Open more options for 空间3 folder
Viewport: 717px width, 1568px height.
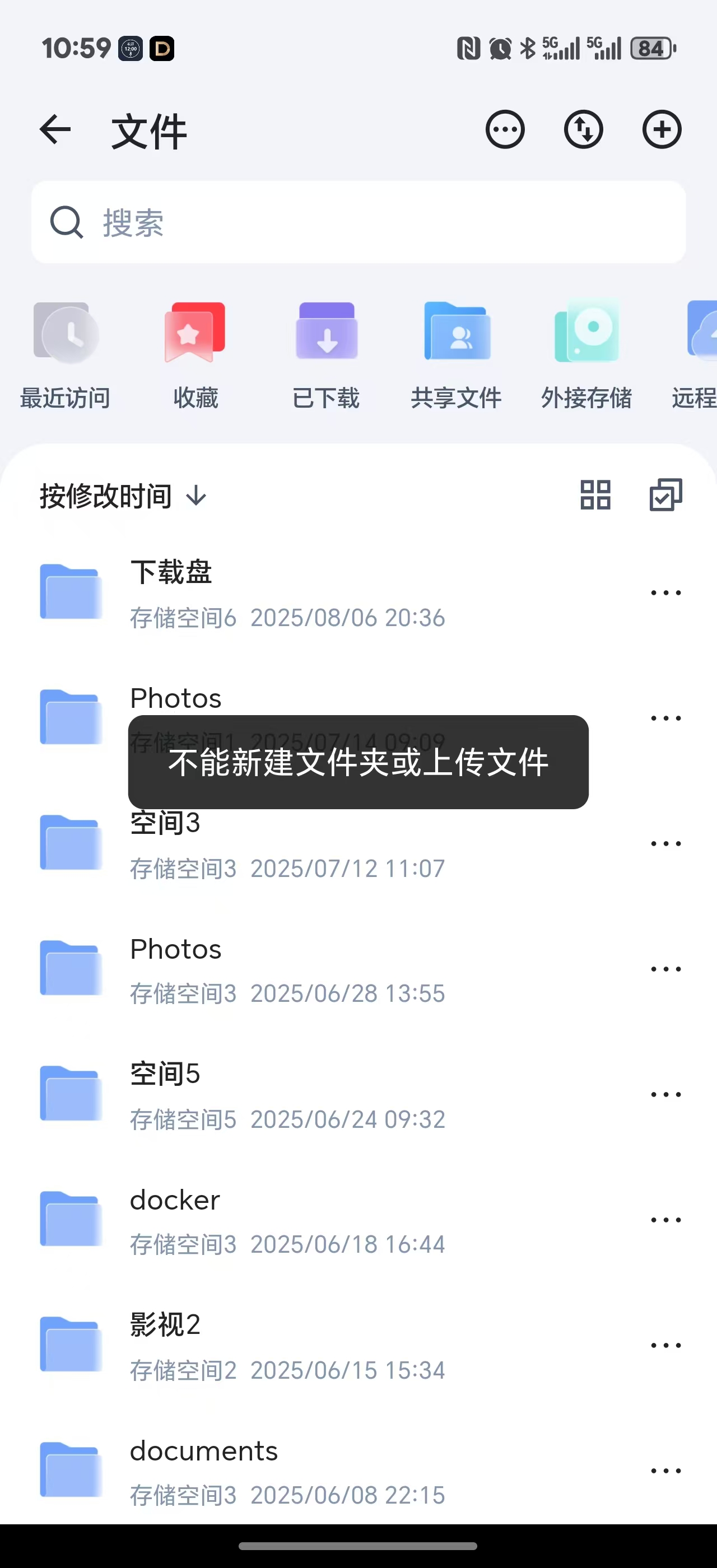(665, 844)
